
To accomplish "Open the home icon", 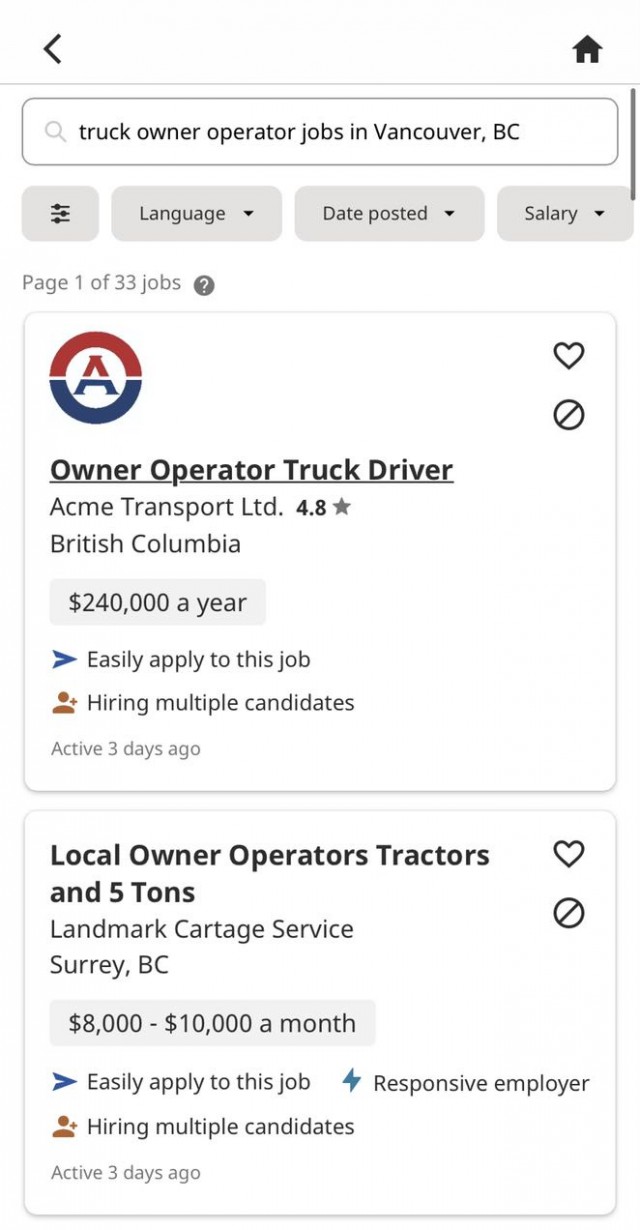I will pos(587,49).
